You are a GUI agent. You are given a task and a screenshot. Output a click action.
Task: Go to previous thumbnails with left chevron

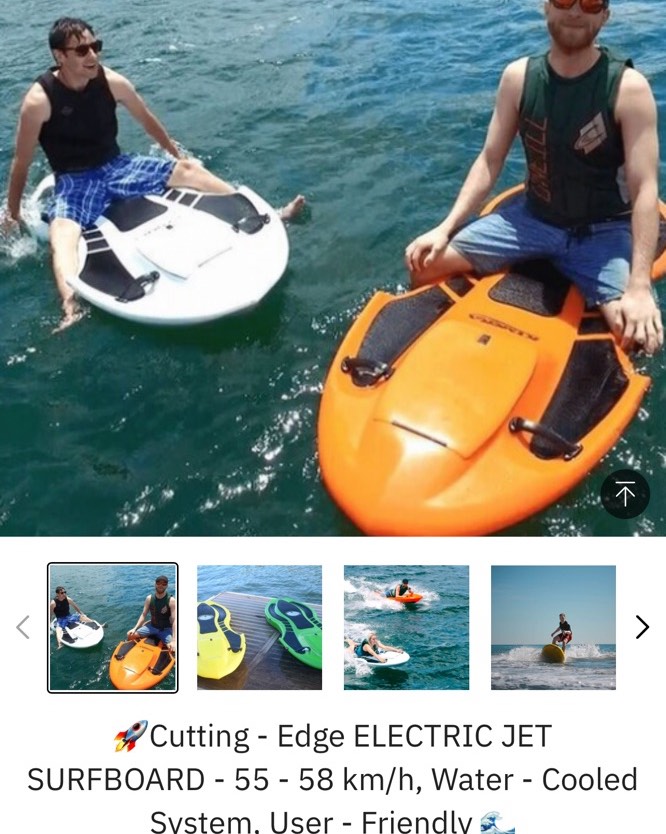point(23,627)
